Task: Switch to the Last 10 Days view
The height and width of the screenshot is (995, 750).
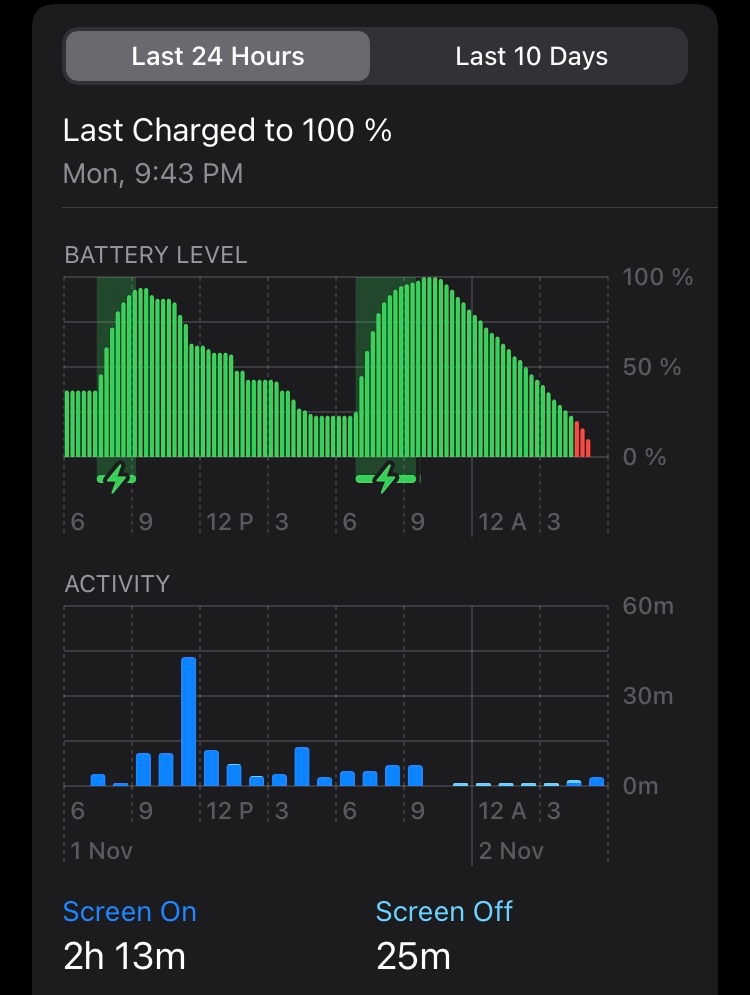Action: pos(531,56)
